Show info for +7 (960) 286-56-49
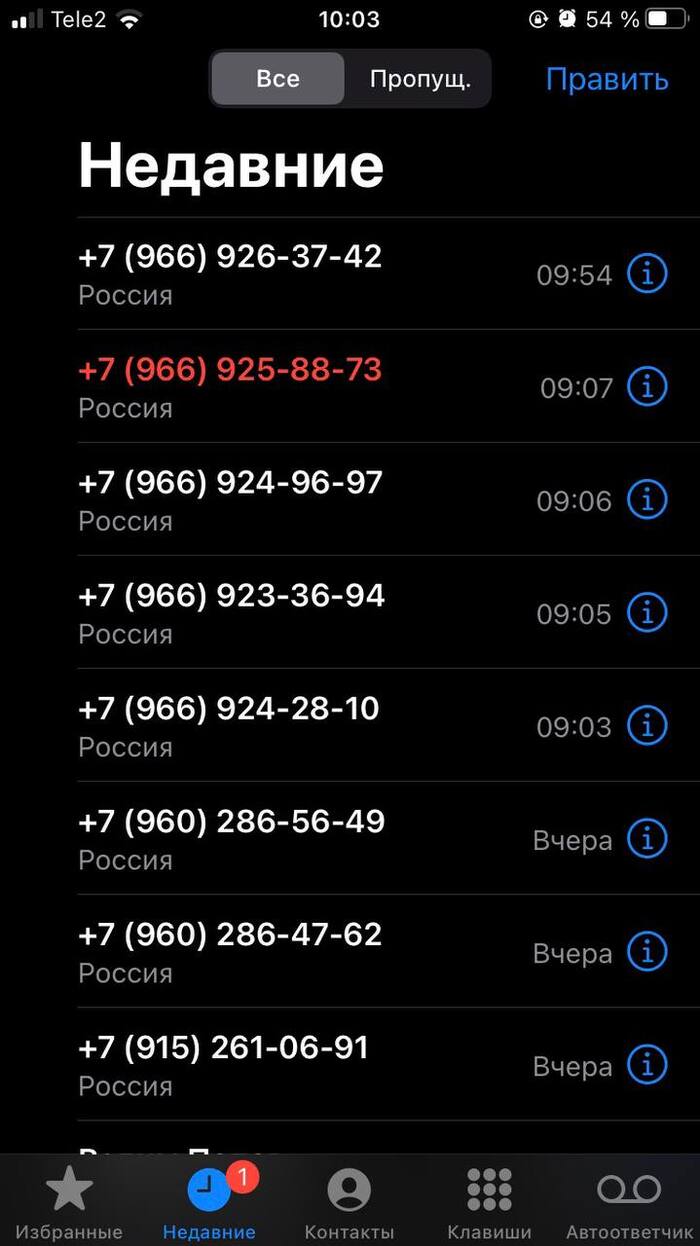 [x=647, y=838]
